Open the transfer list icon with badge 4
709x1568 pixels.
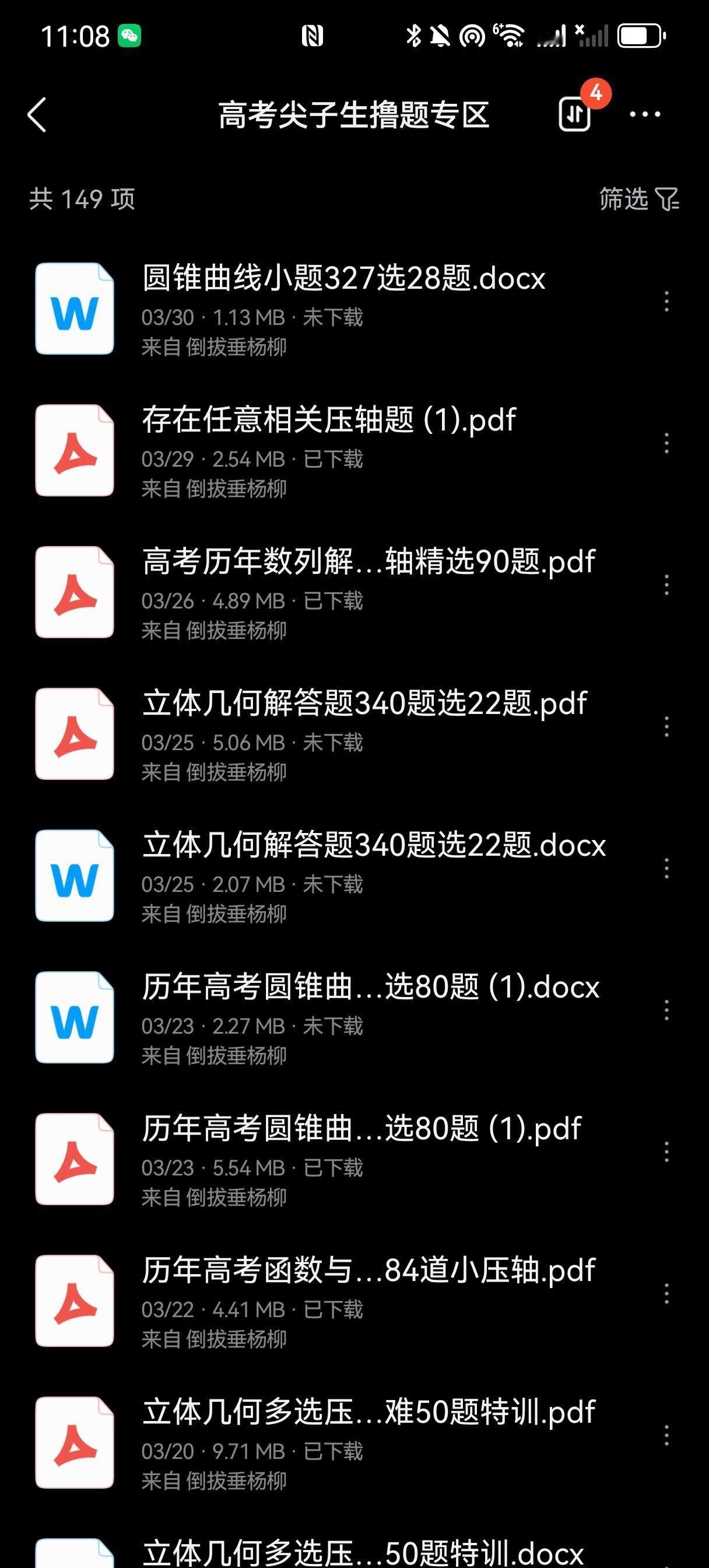click(x=575, y=113)
